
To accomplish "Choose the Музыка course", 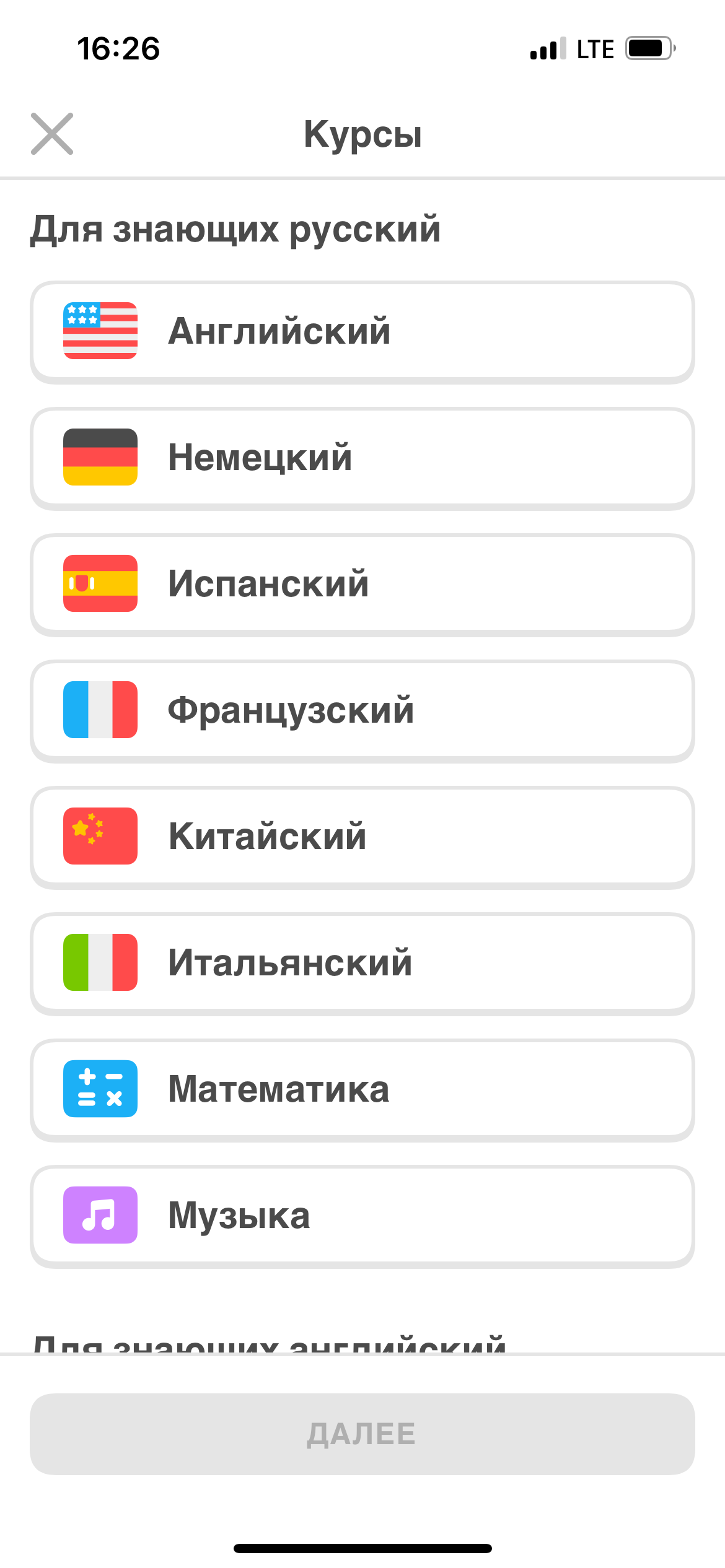I will tap(362, 1216).
